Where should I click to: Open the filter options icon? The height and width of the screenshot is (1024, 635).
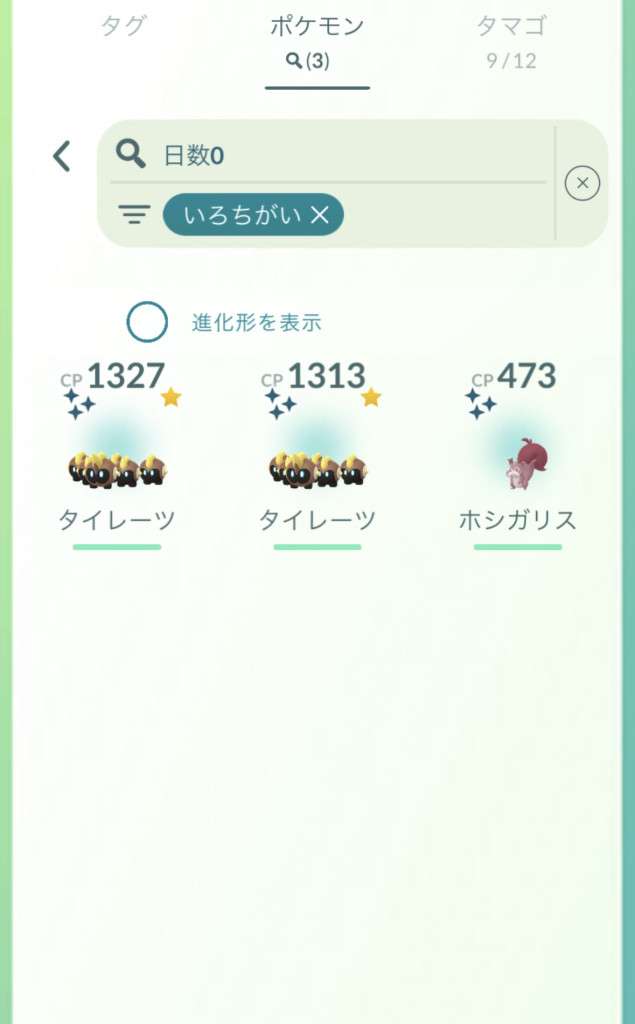point(134,214)
